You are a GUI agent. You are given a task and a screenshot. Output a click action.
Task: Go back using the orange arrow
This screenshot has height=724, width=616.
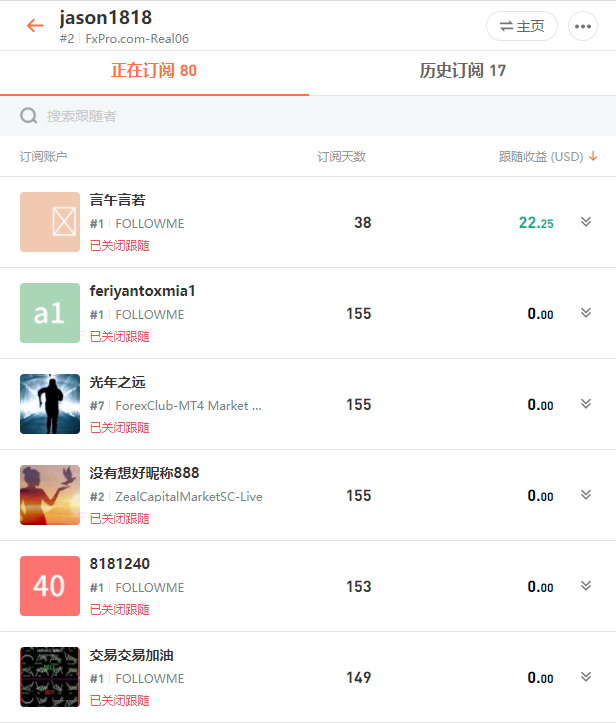[x=36, y=26]
